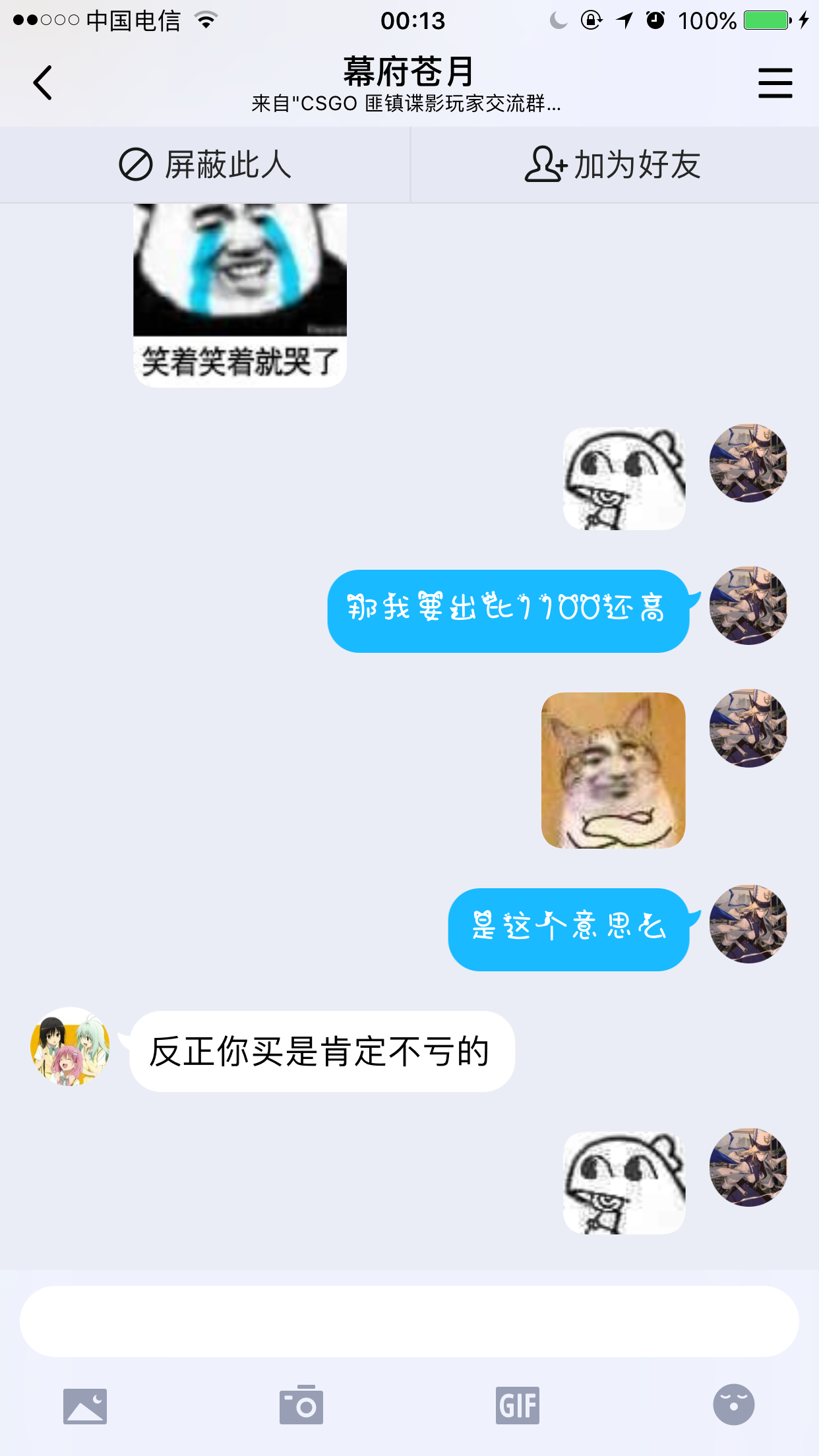Tap 加为好友 to add friend
This screenshot has width=819, height=1456.
pyautogui.click(x=637, y=166)
